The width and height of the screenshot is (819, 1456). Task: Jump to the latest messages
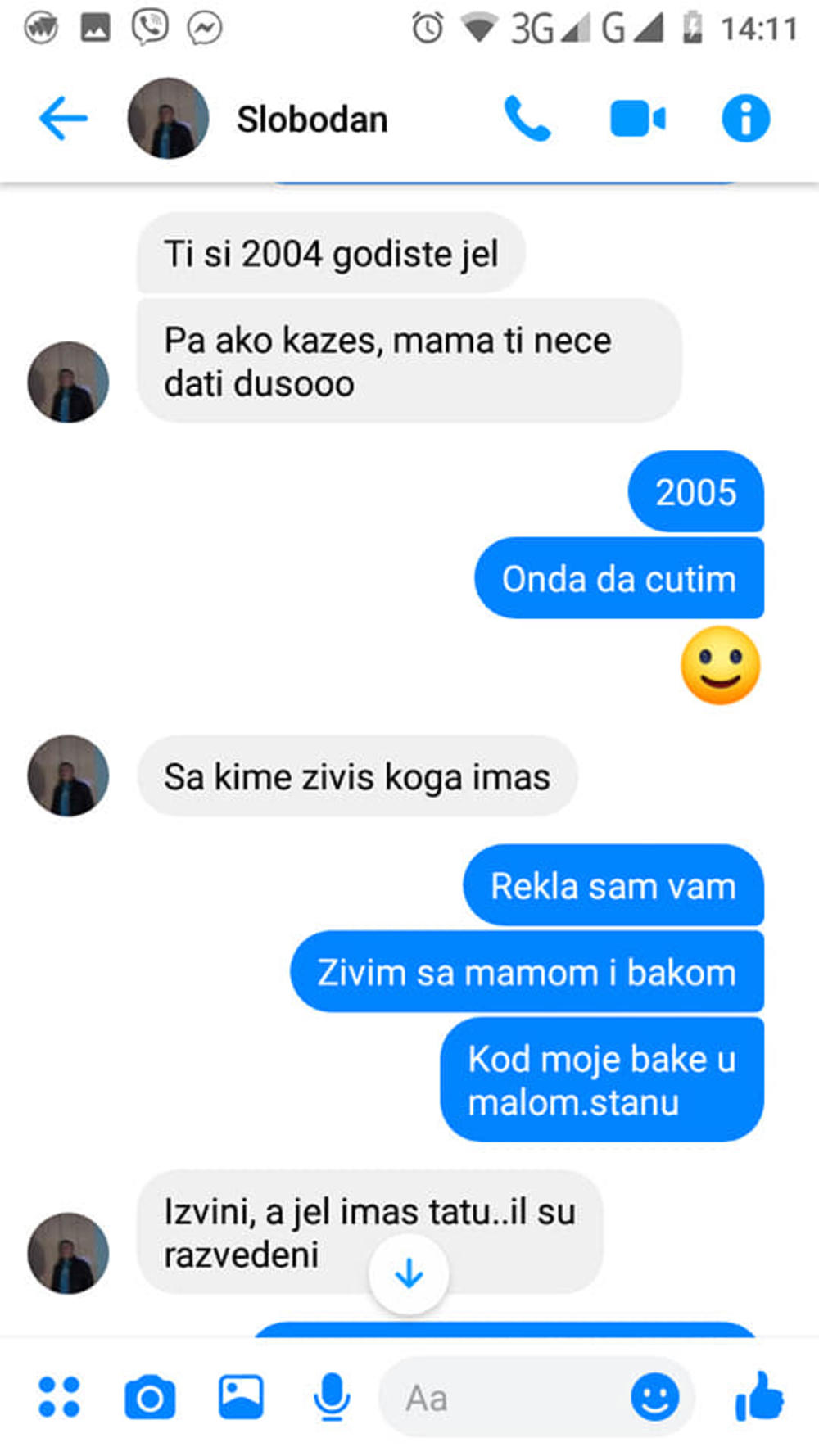click(x=409, y=1274)
